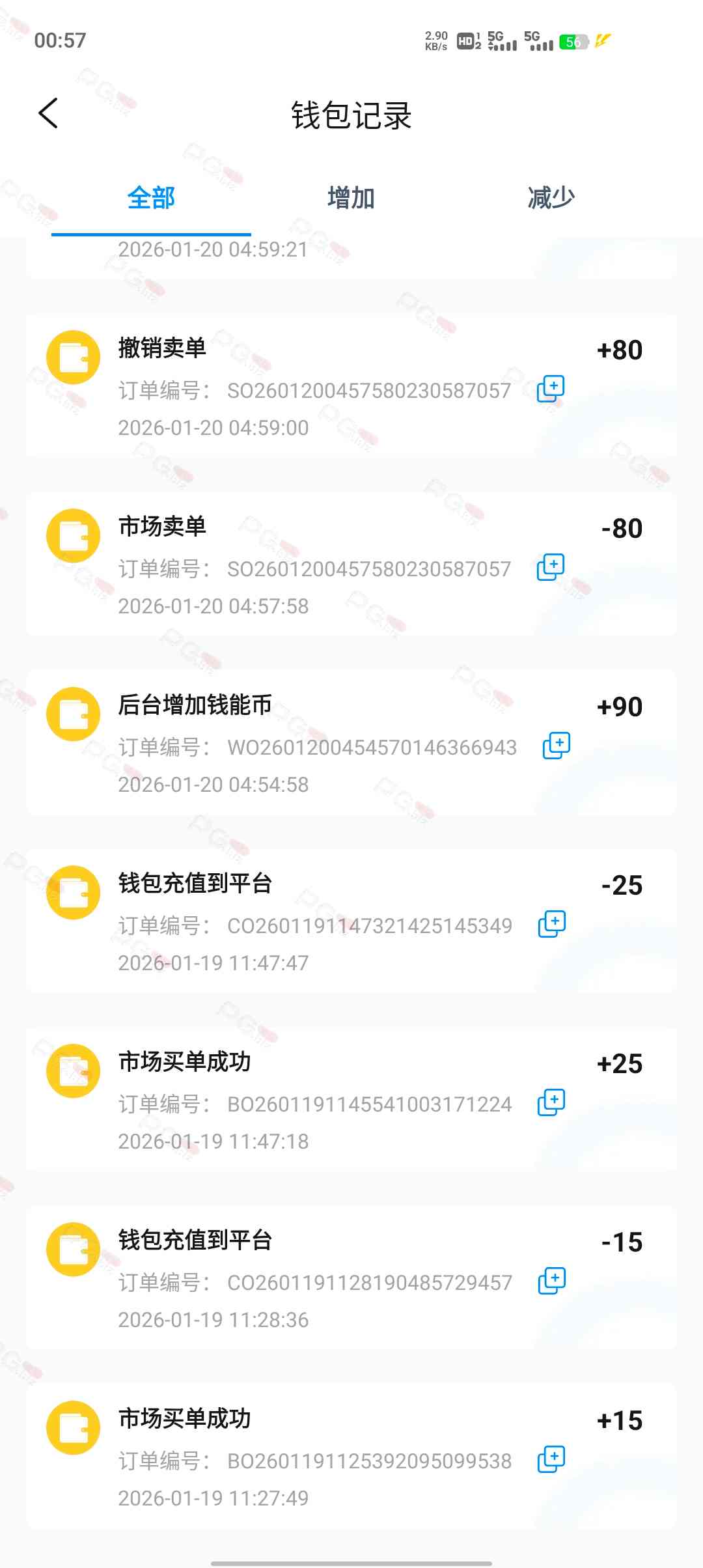703x1568 pixels.
Task: Copy order number of the -25 钱包充值到平台 record
Action: point(552,925)
